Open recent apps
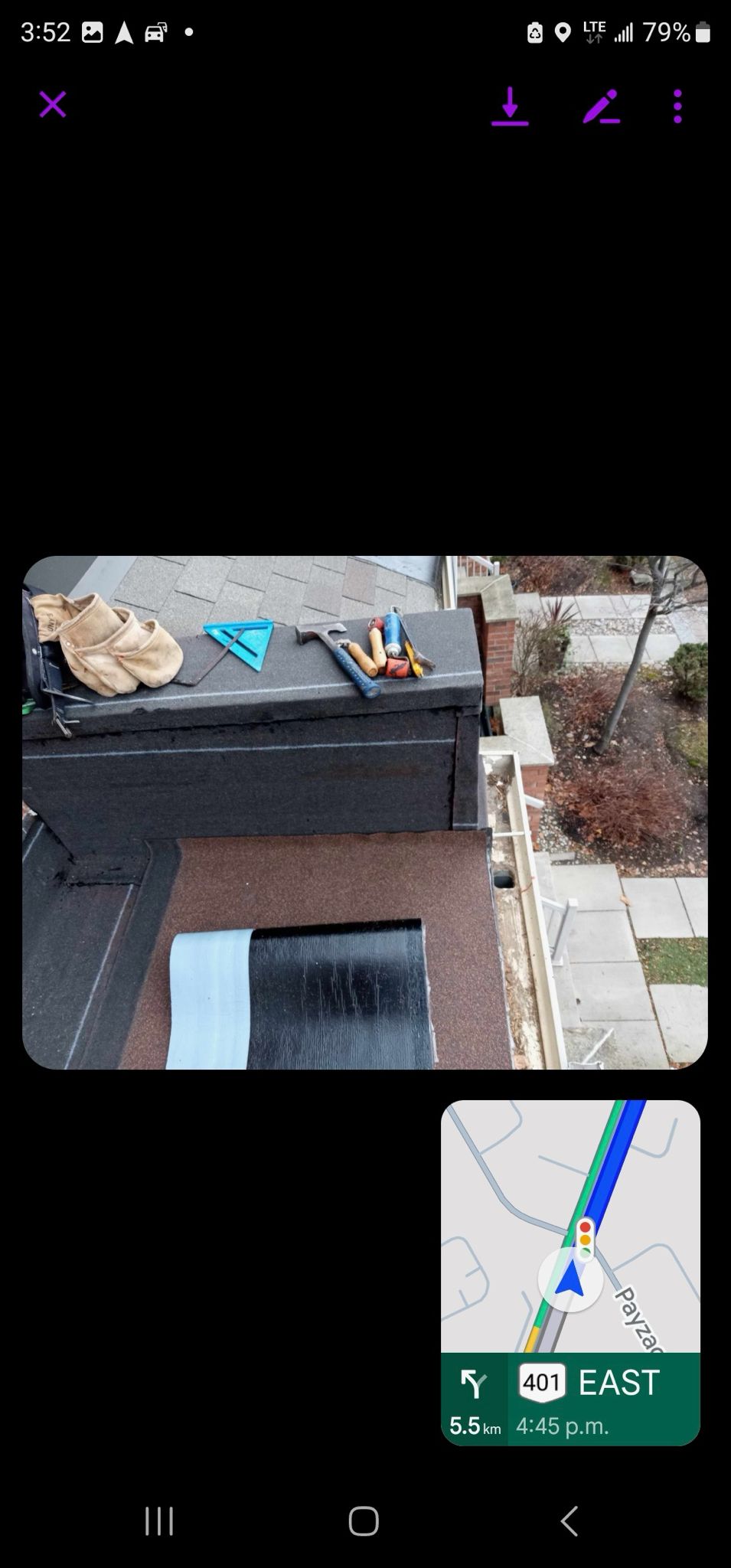 159,1521
